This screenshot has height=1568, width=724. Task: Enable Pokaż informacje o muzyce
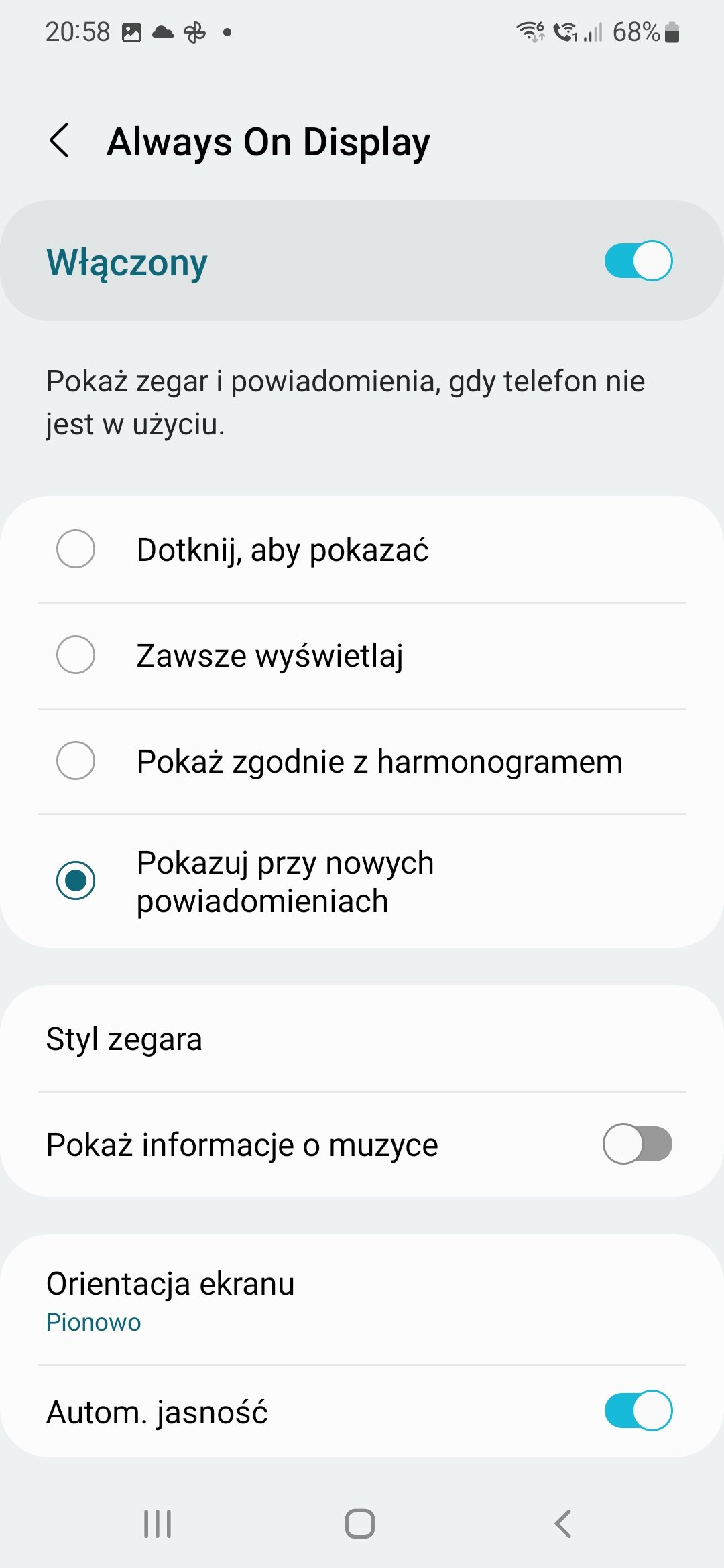click(637, 1144)
